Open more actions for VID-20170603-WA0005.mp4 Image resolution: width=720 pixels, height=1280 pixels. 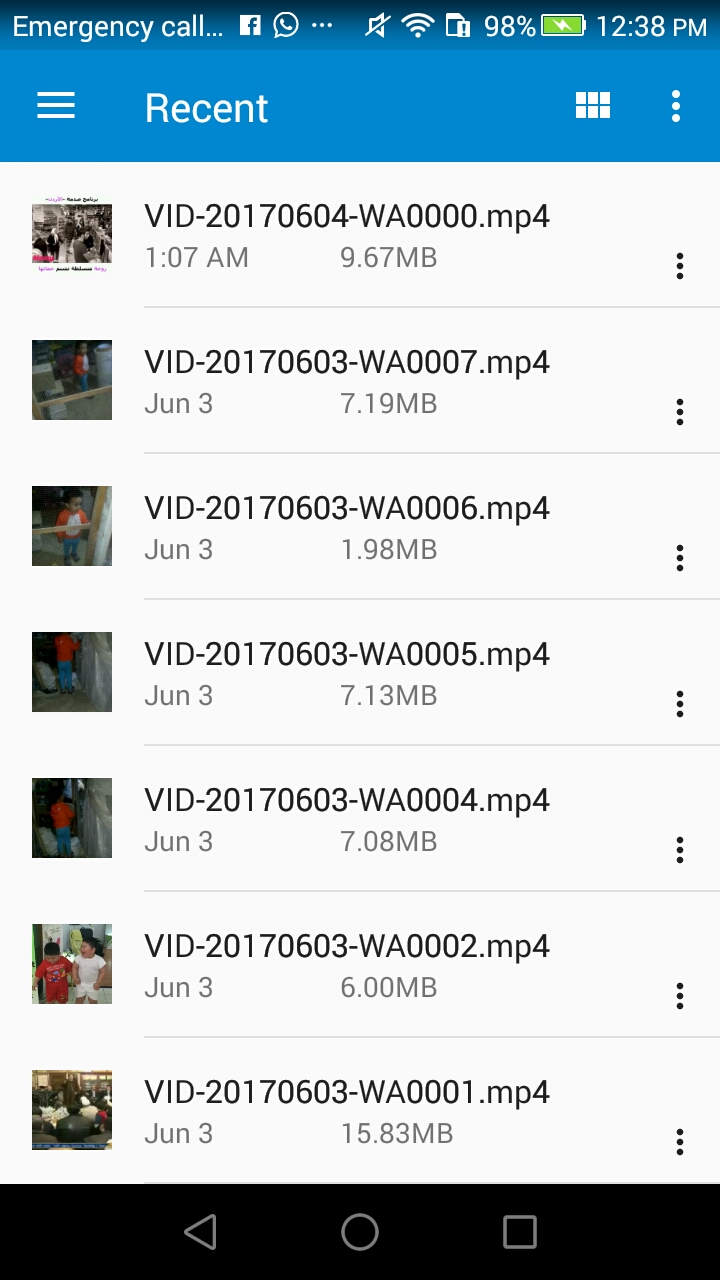680,704
